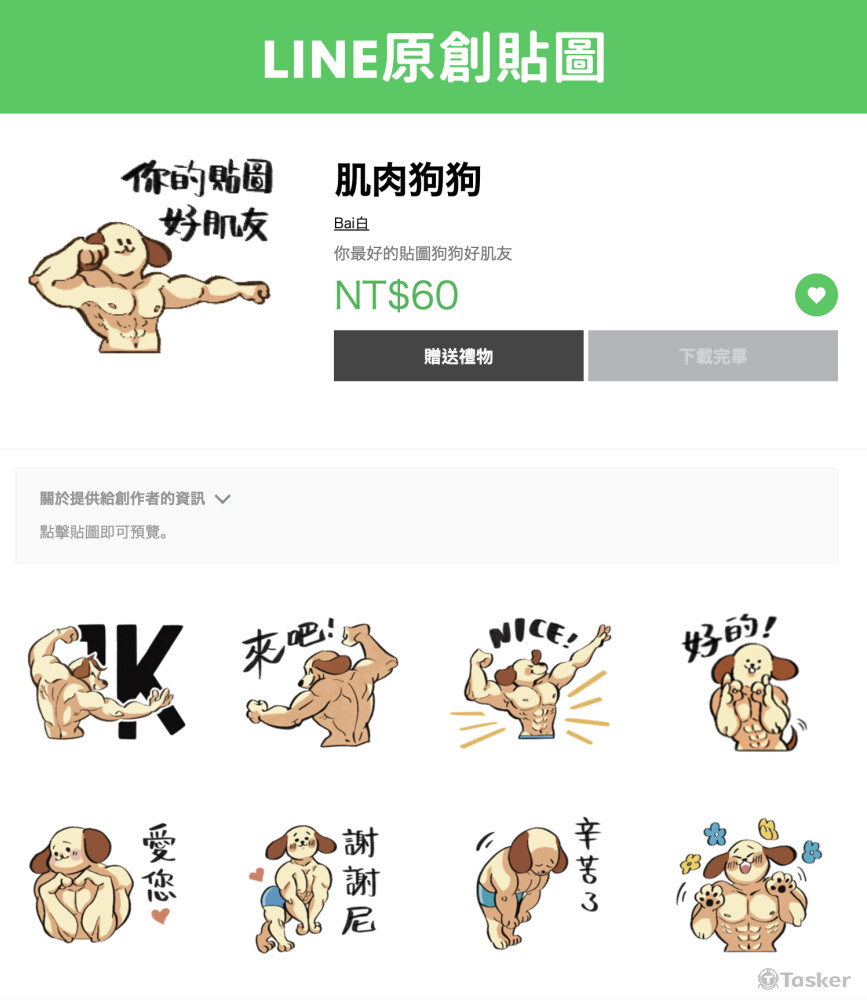Add 肌肉狗狗 to wishlist with heart icon
The height and width of the screenshot is (1000, 867).
point(816,295)
